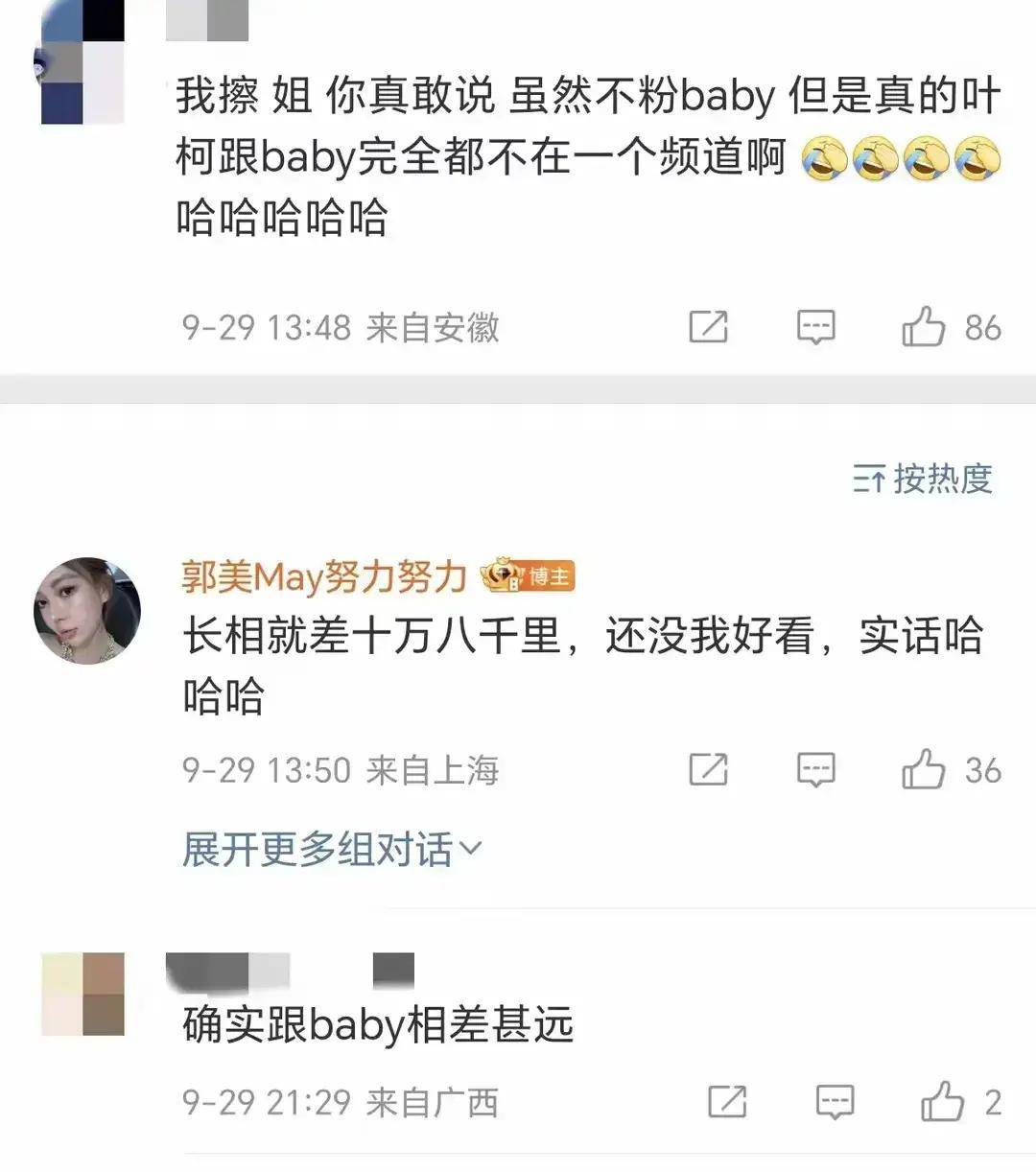The image size is (1036, 1172).
Task: Repost the comment from 安徽
Action: 709,327
